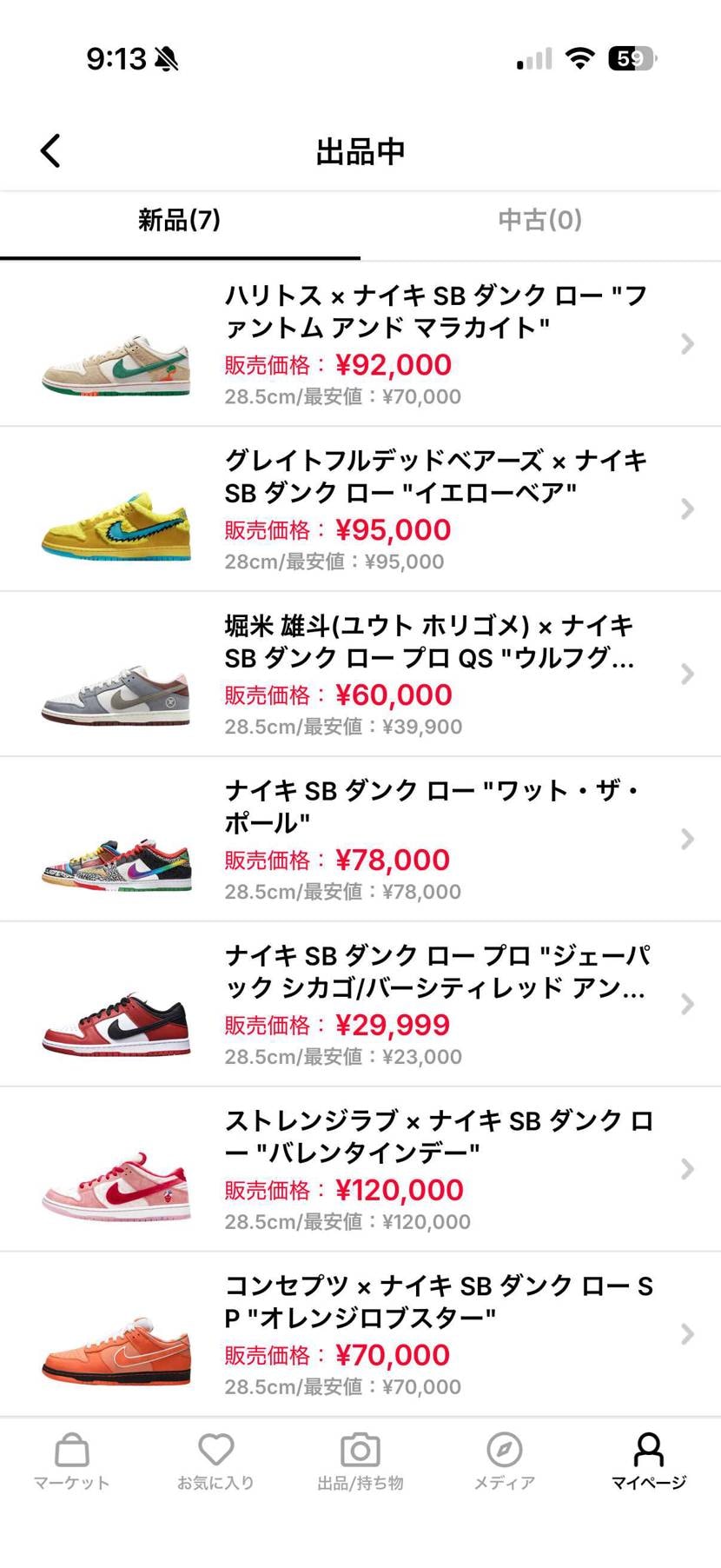
Task: Go back using the top-left arrow
Action: (x=50, y=150)
